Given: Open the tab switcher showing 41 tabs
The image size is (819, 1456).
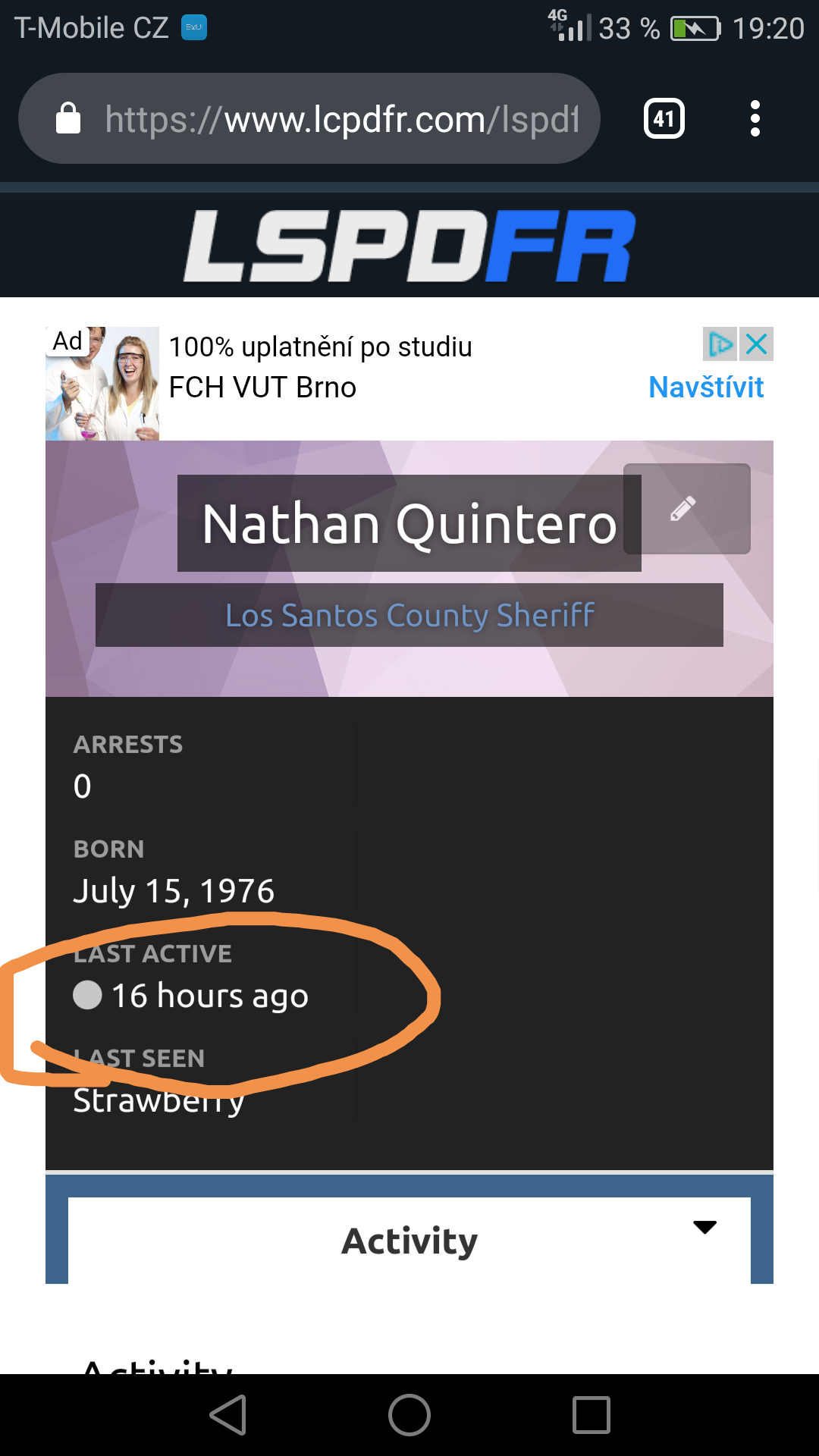Looking at the screenshot, I should click(x=664, y=119).
